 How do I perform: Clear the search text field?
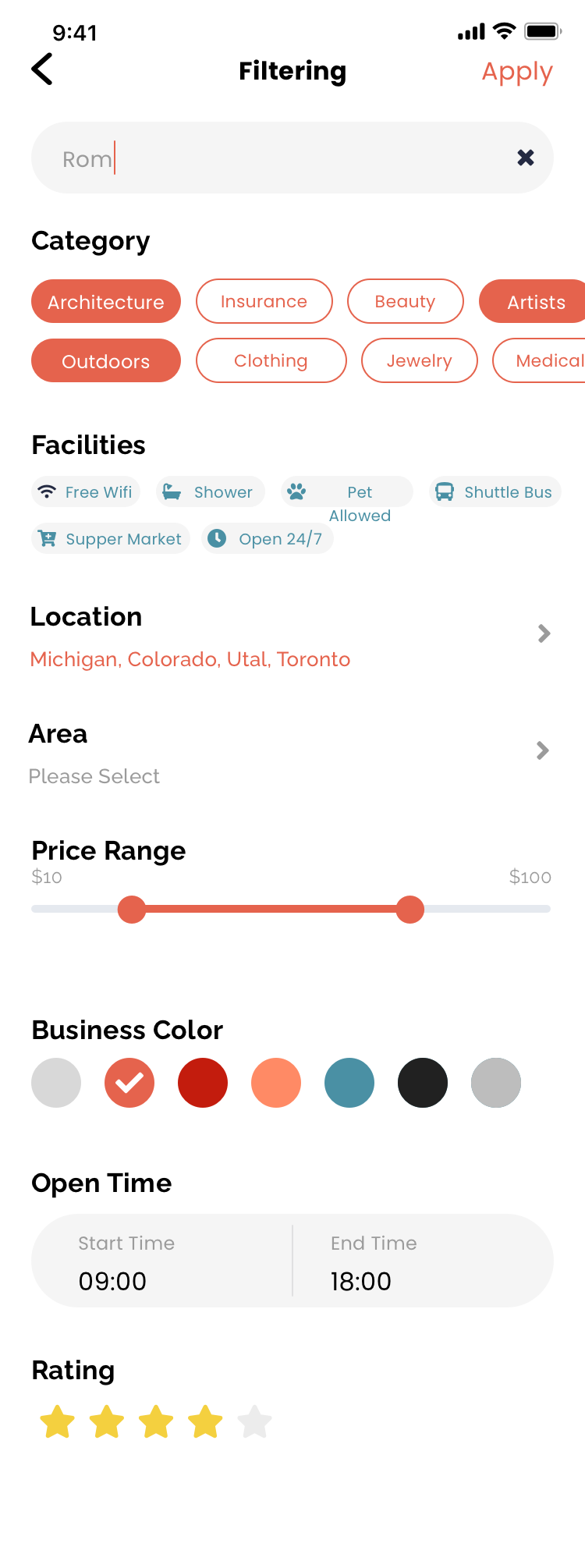click(x=526, y=158)
